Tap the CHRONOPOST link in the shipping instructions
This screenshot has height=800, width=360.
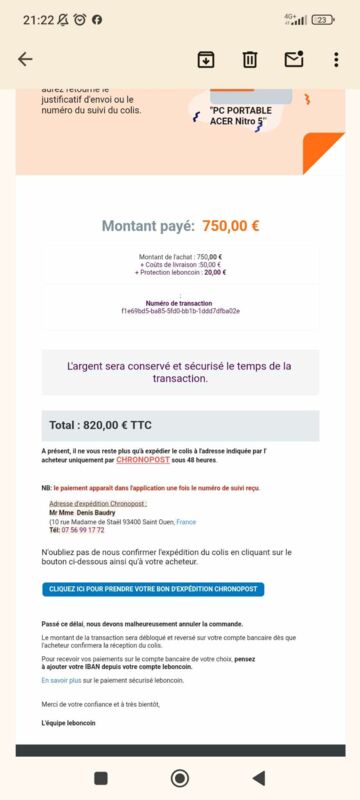(143, 460)
